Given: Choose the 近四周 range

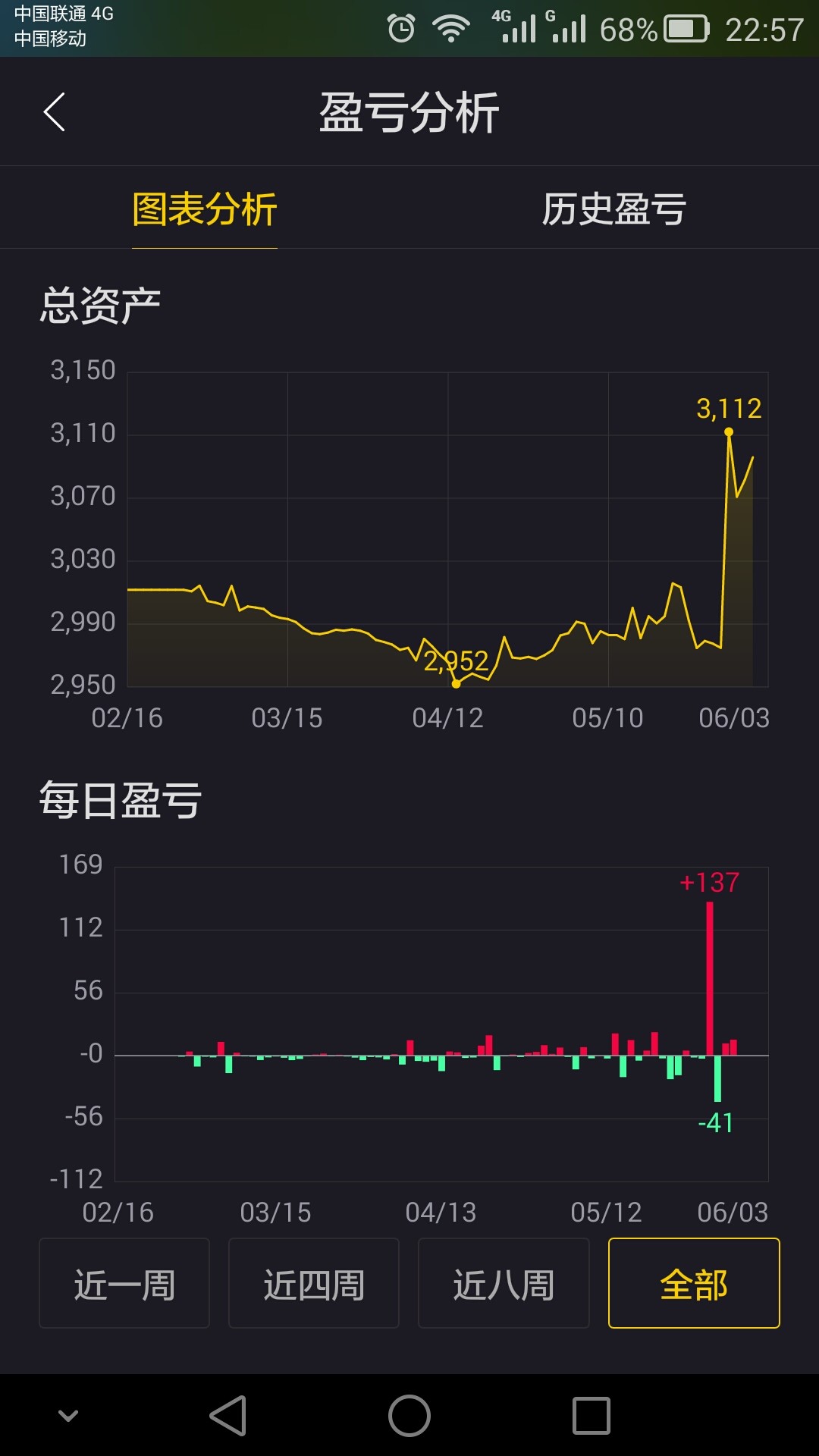Looking at the screenshot, I should click(314, 1283).
